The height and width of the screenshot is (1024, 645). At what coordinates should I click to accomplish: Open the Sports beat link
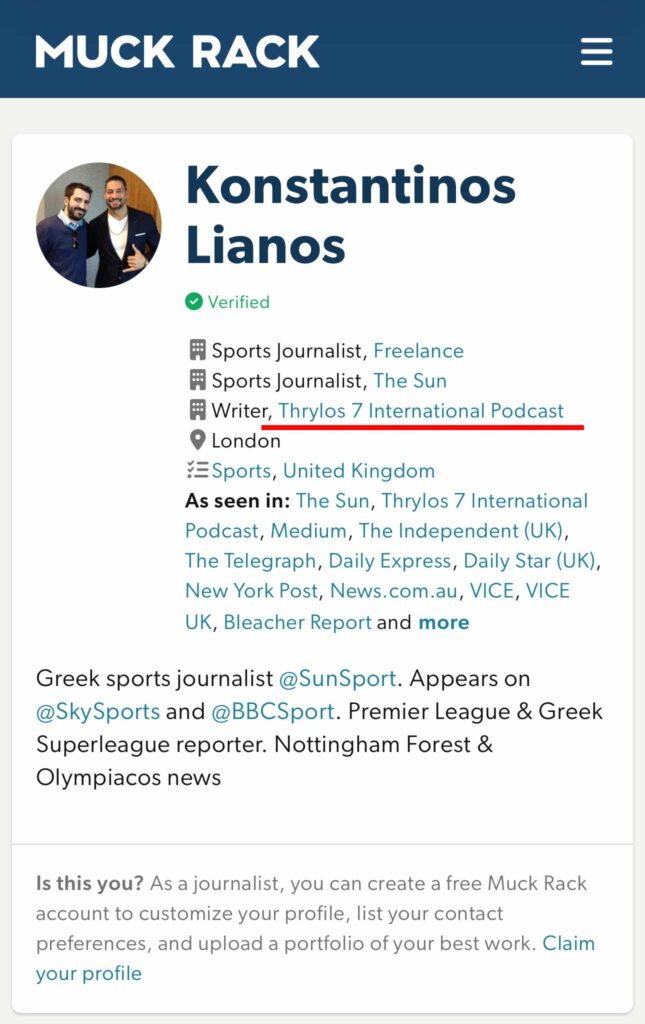pyautogui.click(x=241, y=471)
